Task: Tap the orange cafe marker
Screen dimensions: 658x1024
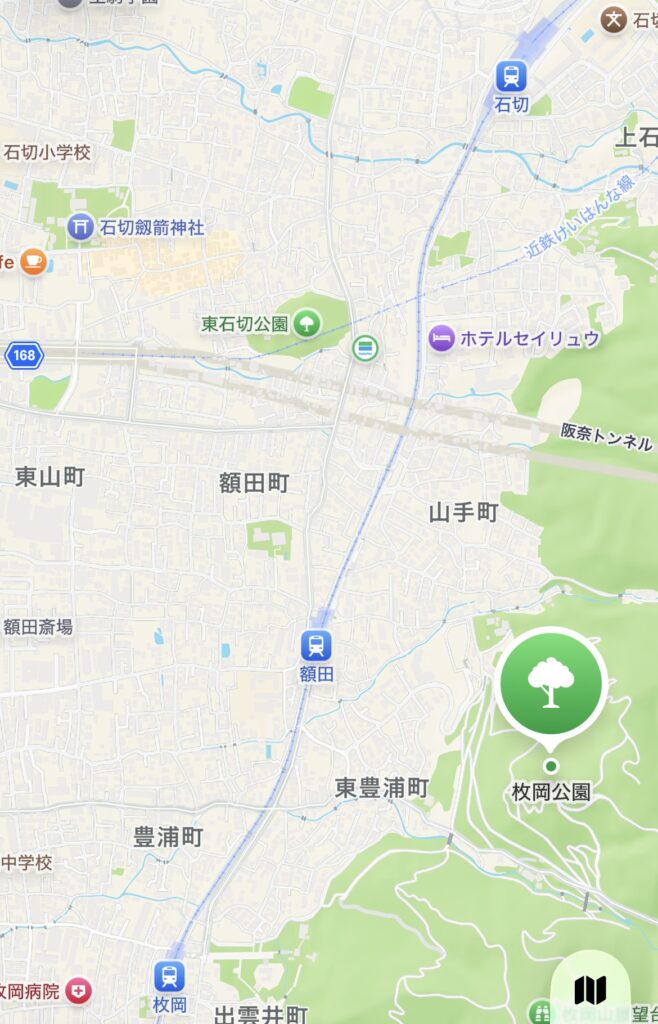Action: click(33, 262)
